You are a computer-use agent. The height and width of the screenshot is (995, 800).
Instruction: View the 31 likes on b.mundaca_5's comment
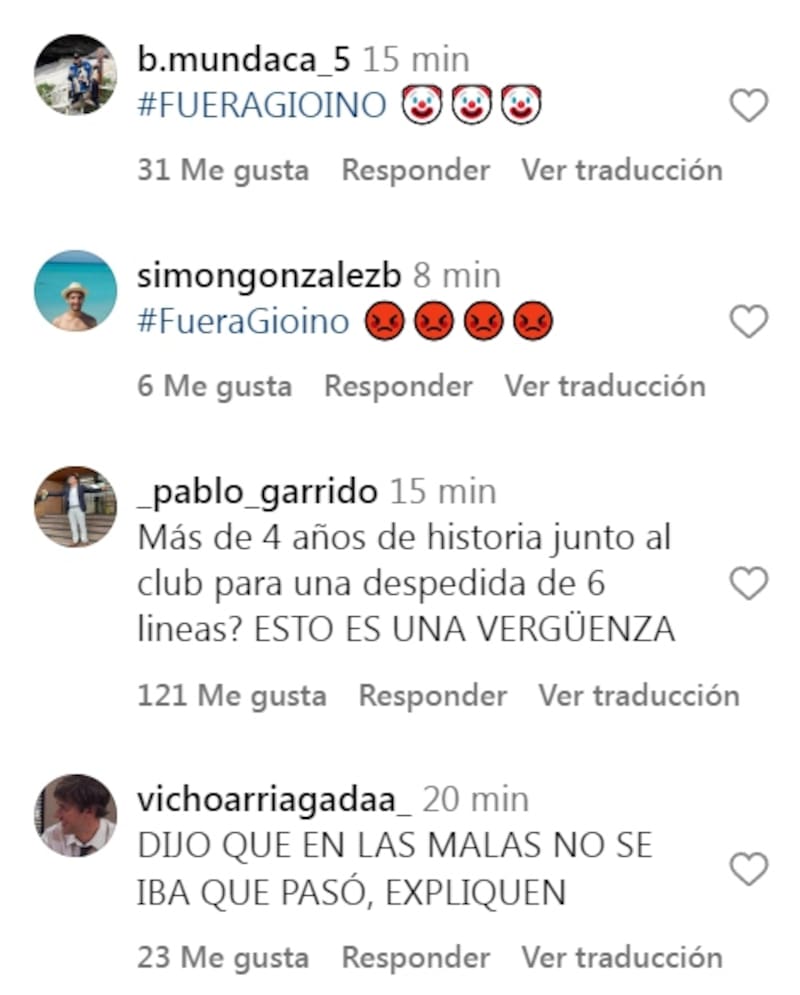(223, 170)
